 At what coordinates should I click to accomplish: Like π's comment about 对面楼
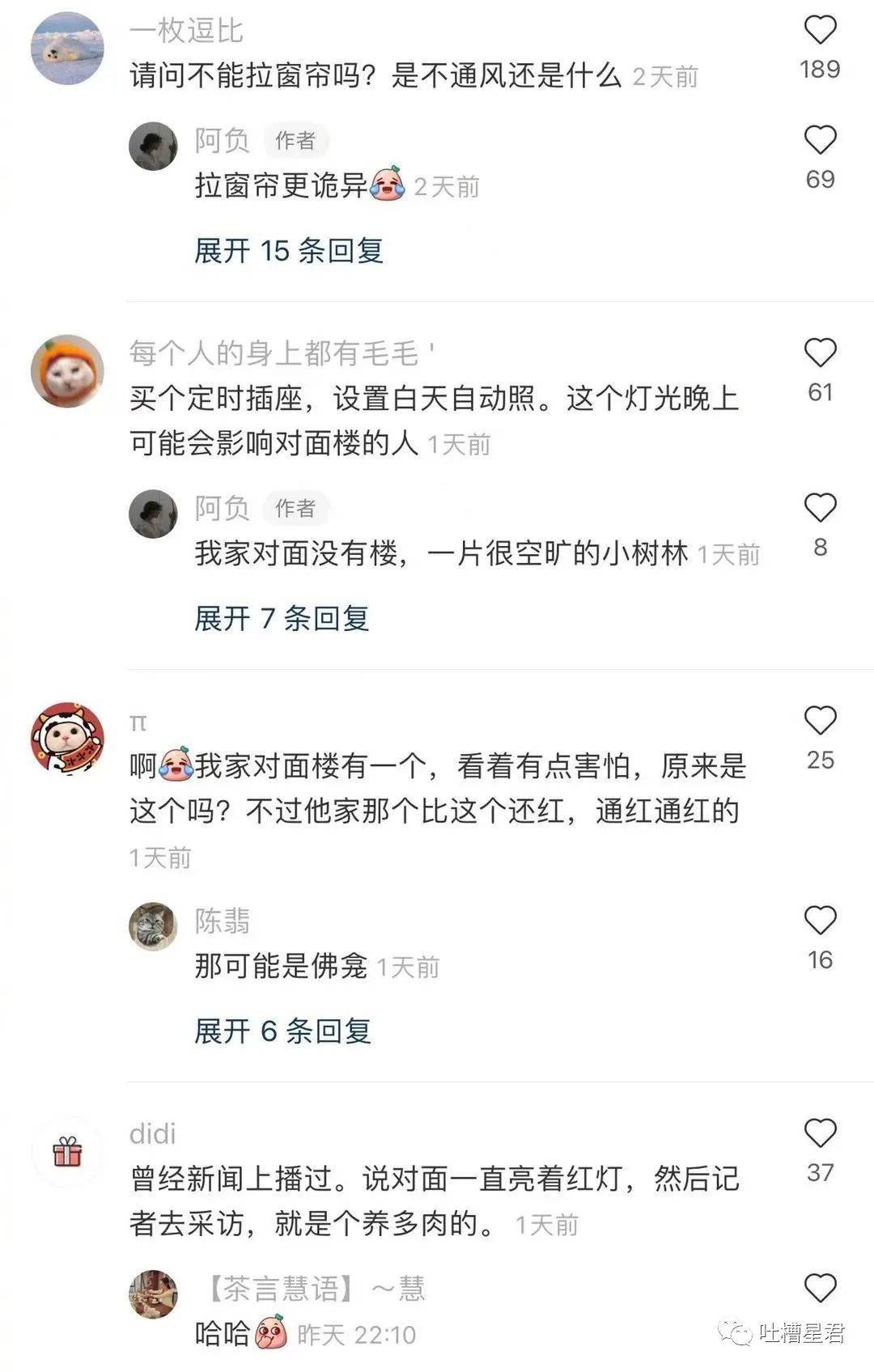coord(820,721)
